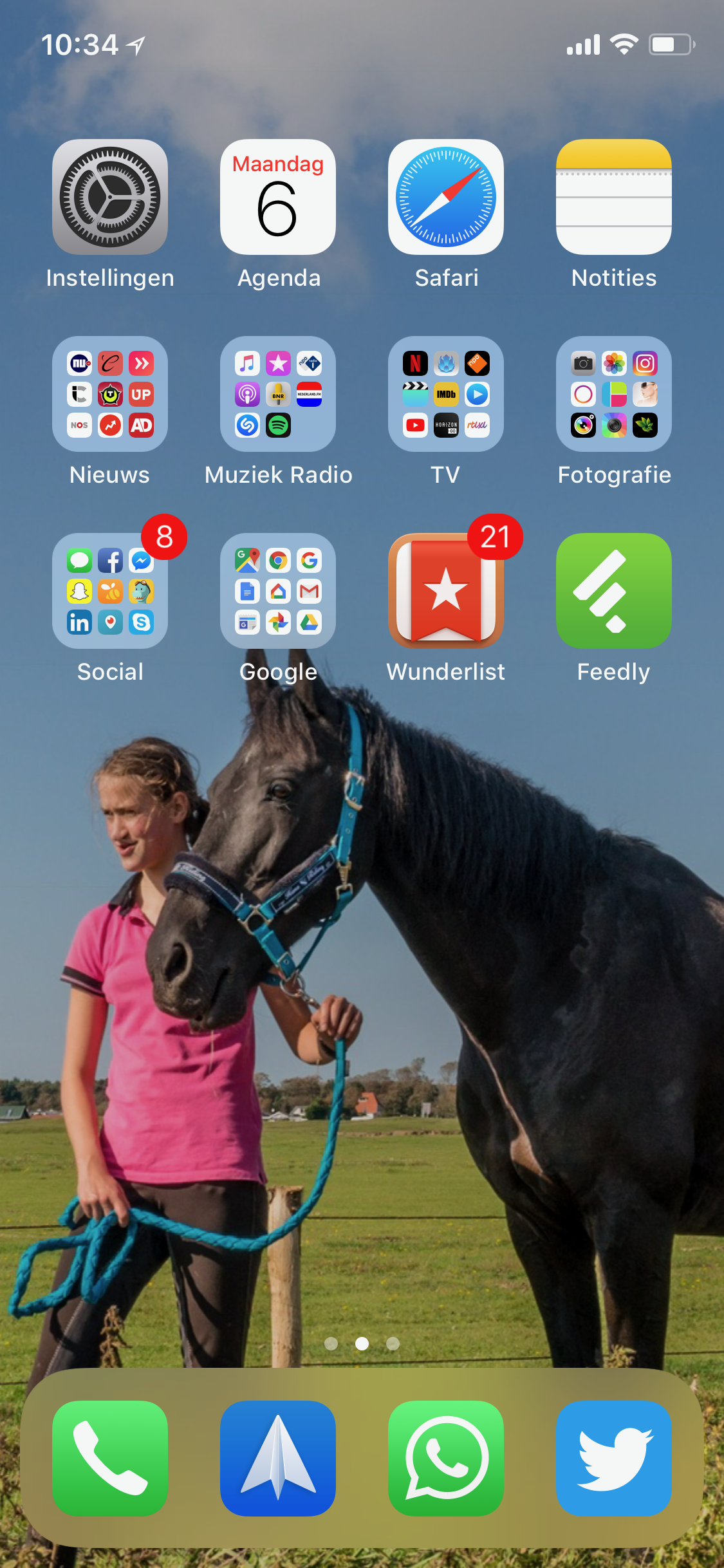Open the Agenda calendar app
Screen dimensions: 724x1568
pos(278,197)
